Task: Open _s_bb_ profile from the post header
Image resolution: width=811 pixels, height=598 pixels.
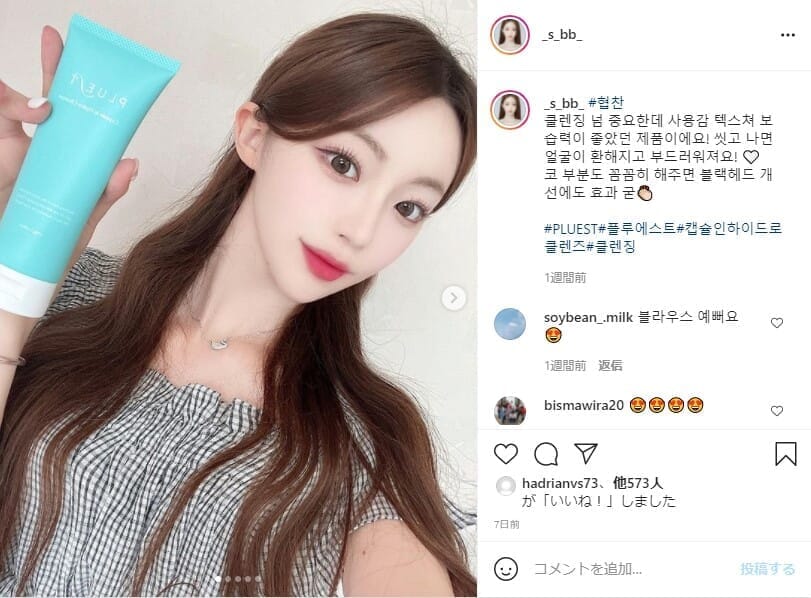Action: pos(561,34)
